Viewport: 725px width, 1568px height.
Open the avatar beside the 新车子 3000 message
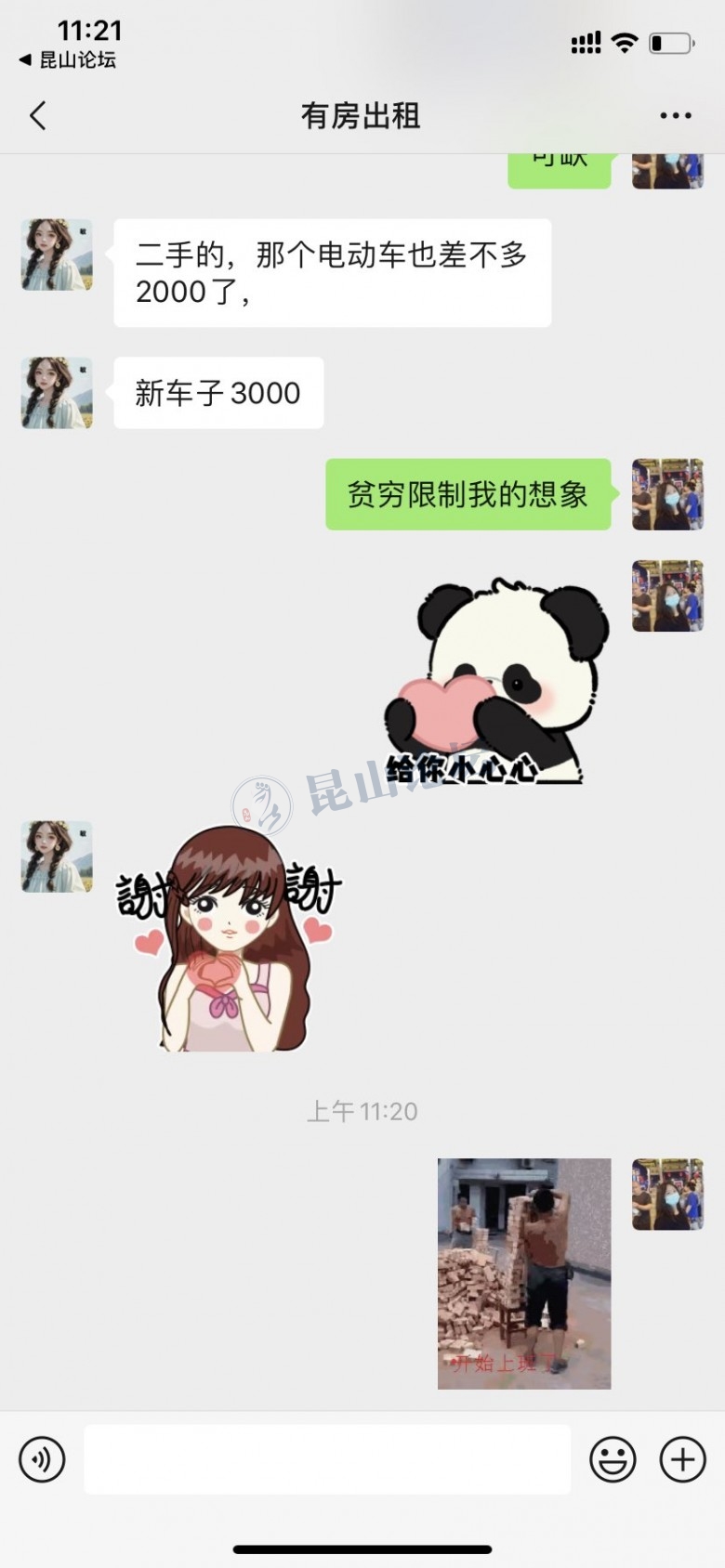pos(57,393)
